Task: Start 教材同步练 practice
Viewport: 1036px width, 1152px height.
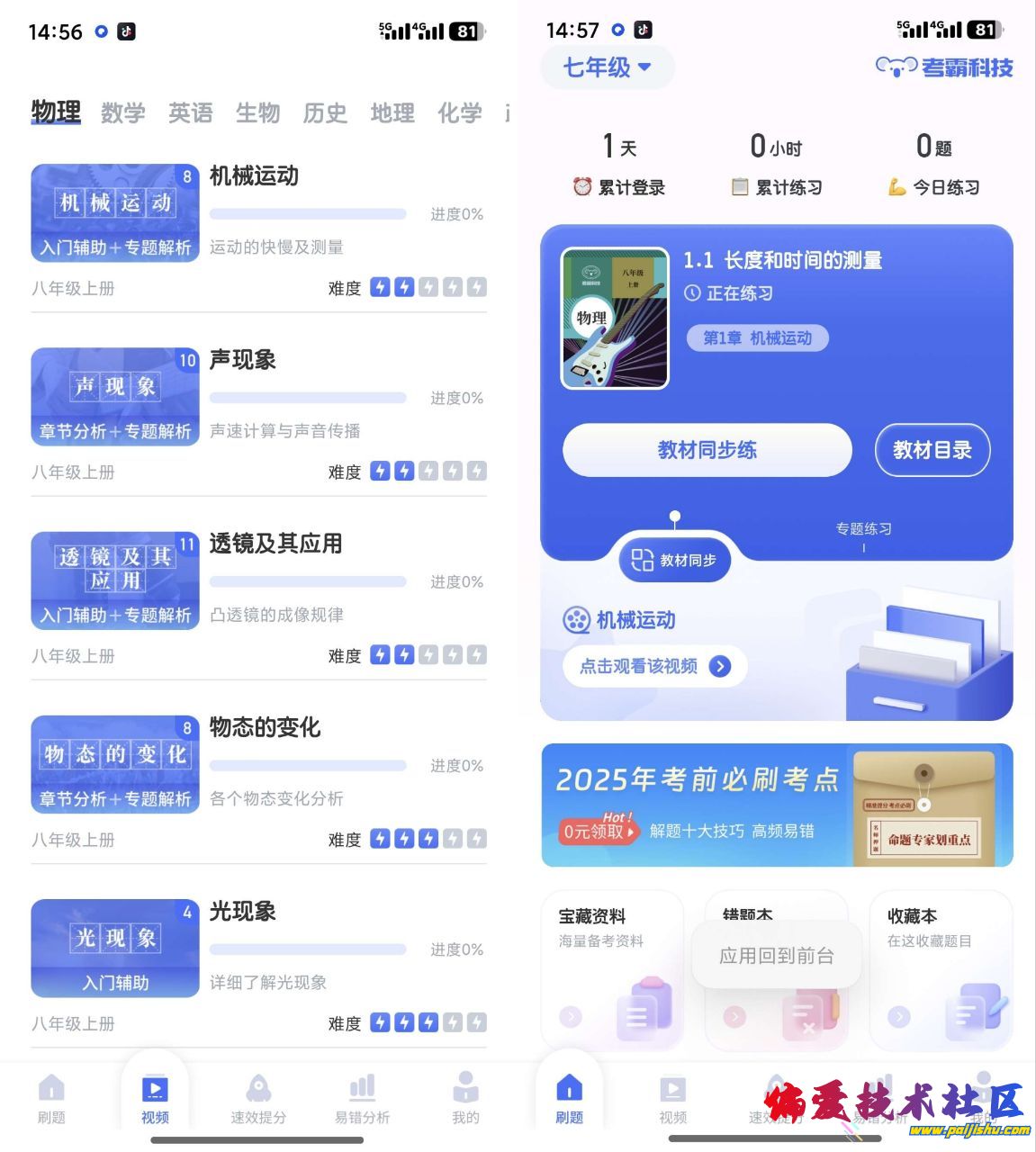Action: 707,450
